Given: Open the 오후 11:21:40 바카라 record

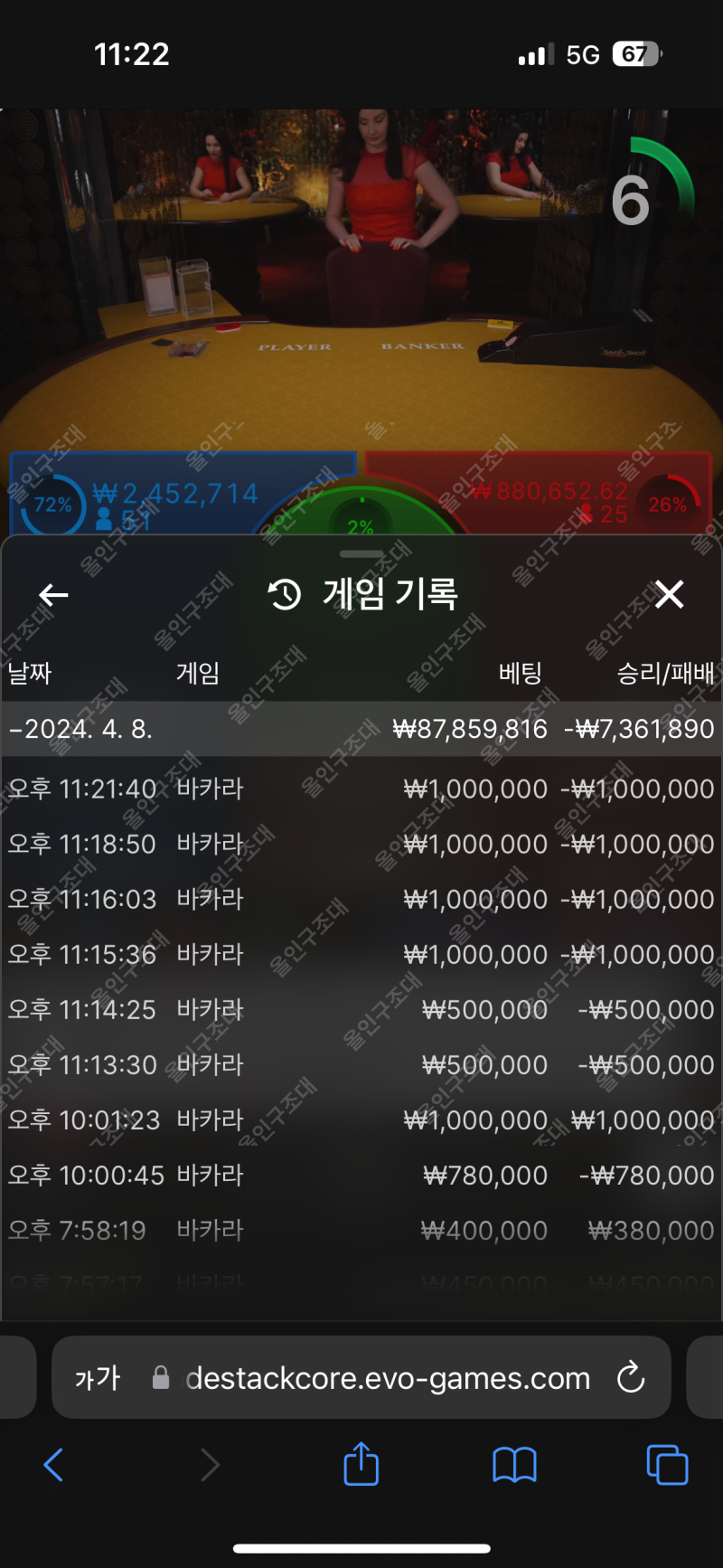Looking at the screenshot, I should [x=361, y=789].
